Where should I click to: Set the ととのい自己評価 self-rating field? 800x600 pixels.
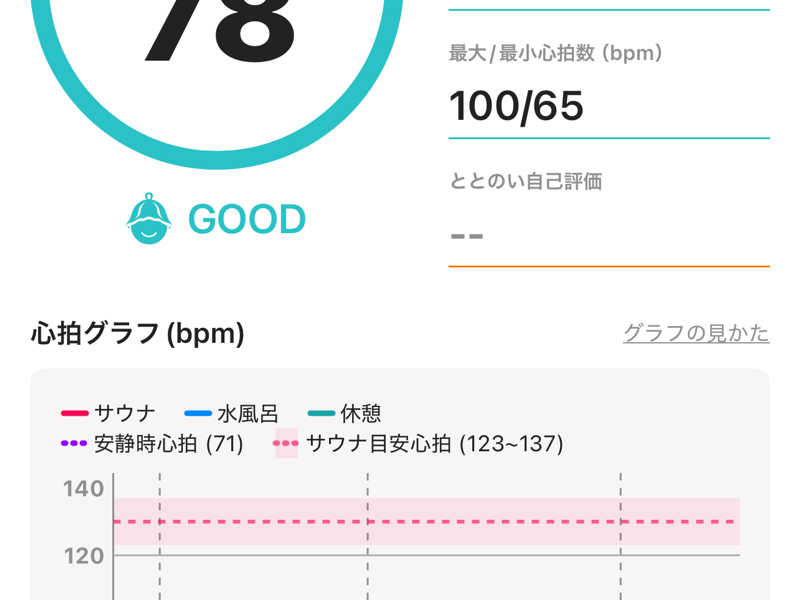[x=608, y=237]
